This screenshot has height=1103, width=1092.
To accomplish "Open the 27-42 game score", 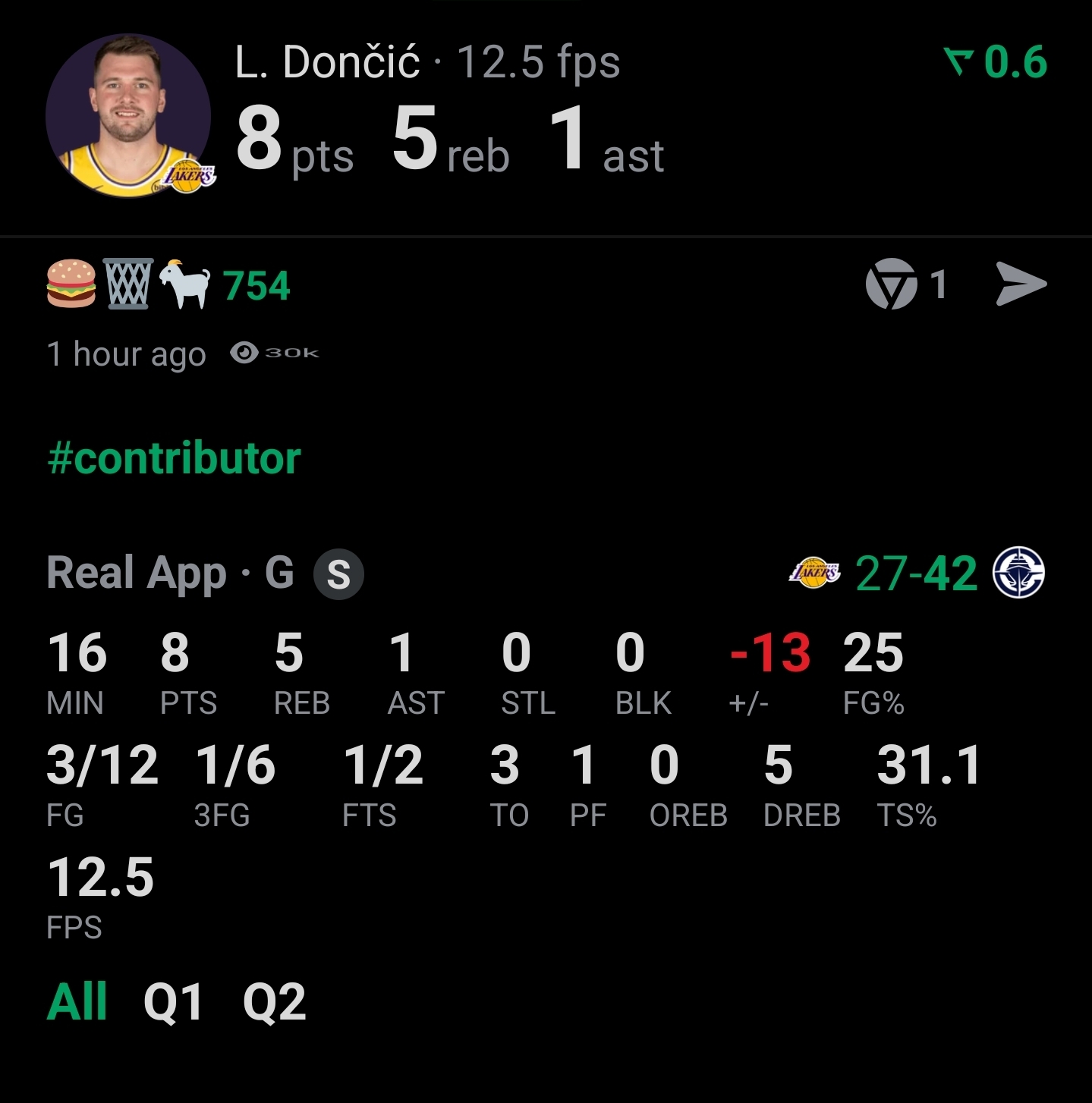I will (x=916, y=573).
